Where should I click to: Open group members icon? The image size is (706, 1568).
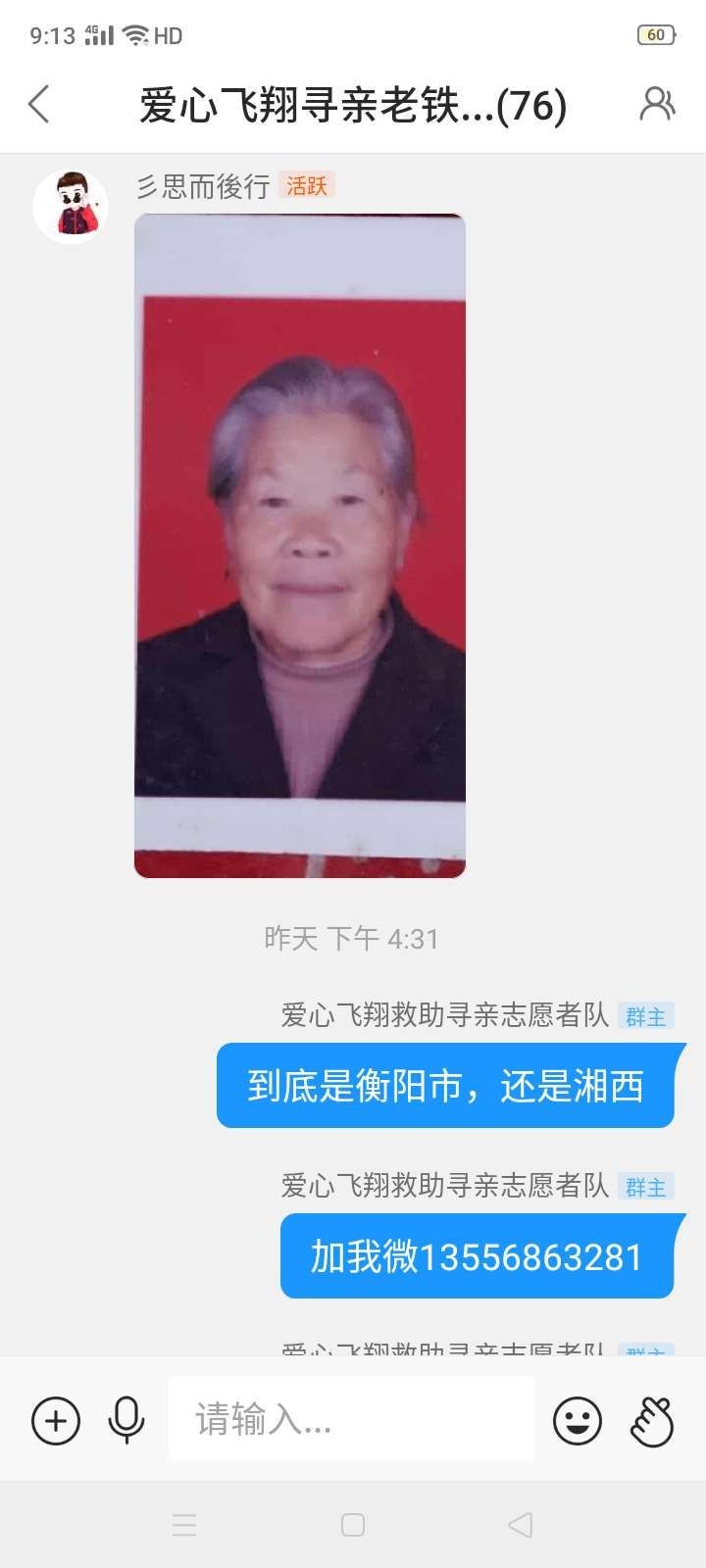tap(657, 104)
